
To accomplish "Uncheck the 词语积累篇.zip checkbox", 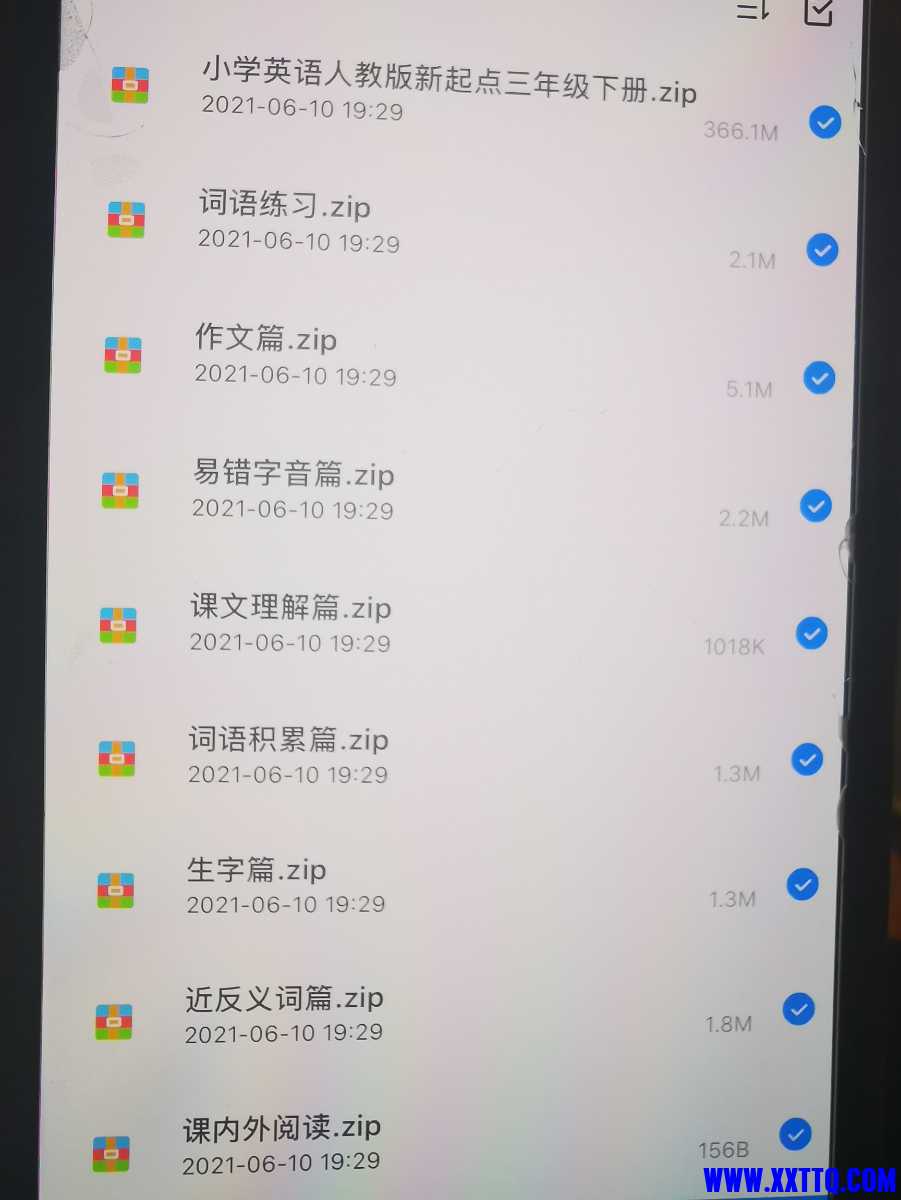I will point(807,760).
